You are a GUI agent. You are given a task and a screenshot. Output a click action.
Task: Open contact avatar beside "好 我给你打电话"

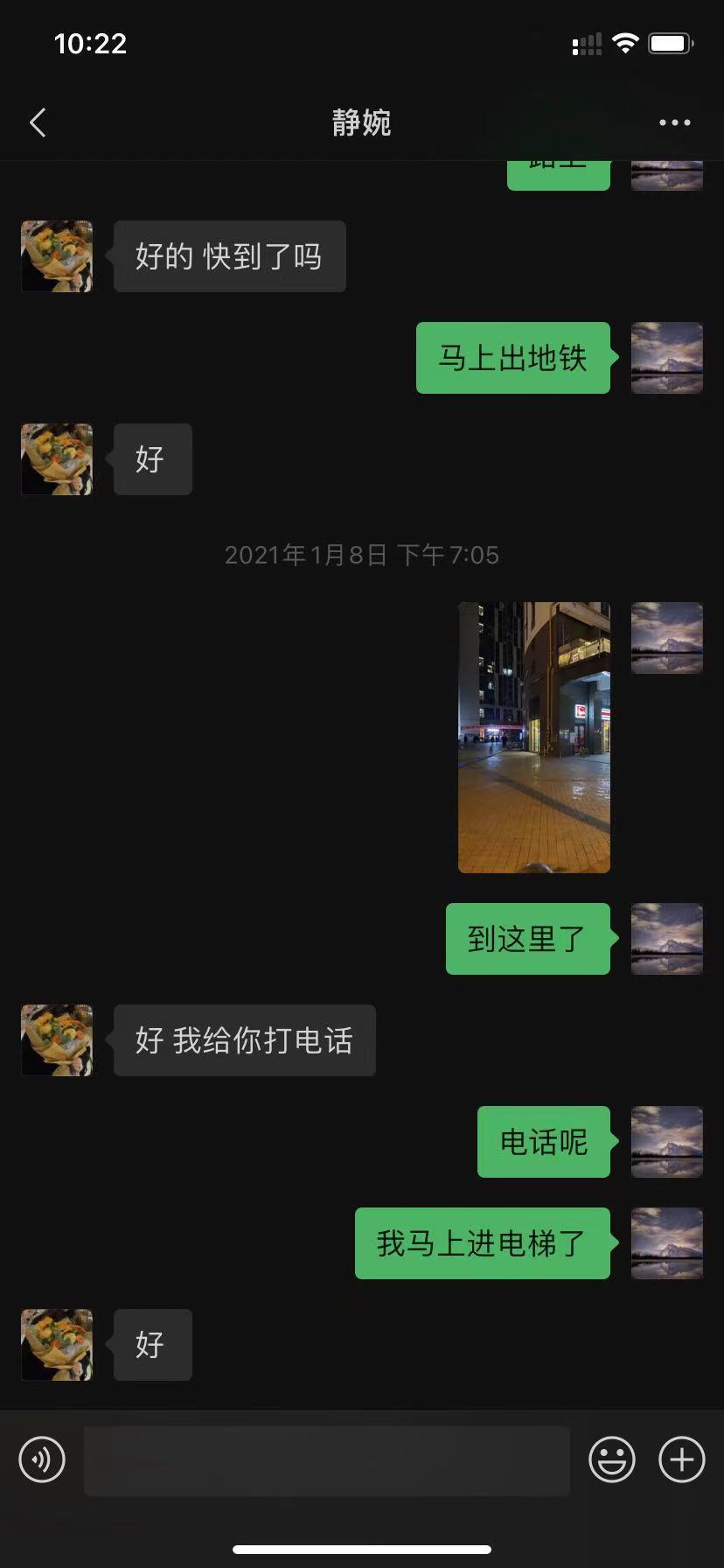(57, 1040)
